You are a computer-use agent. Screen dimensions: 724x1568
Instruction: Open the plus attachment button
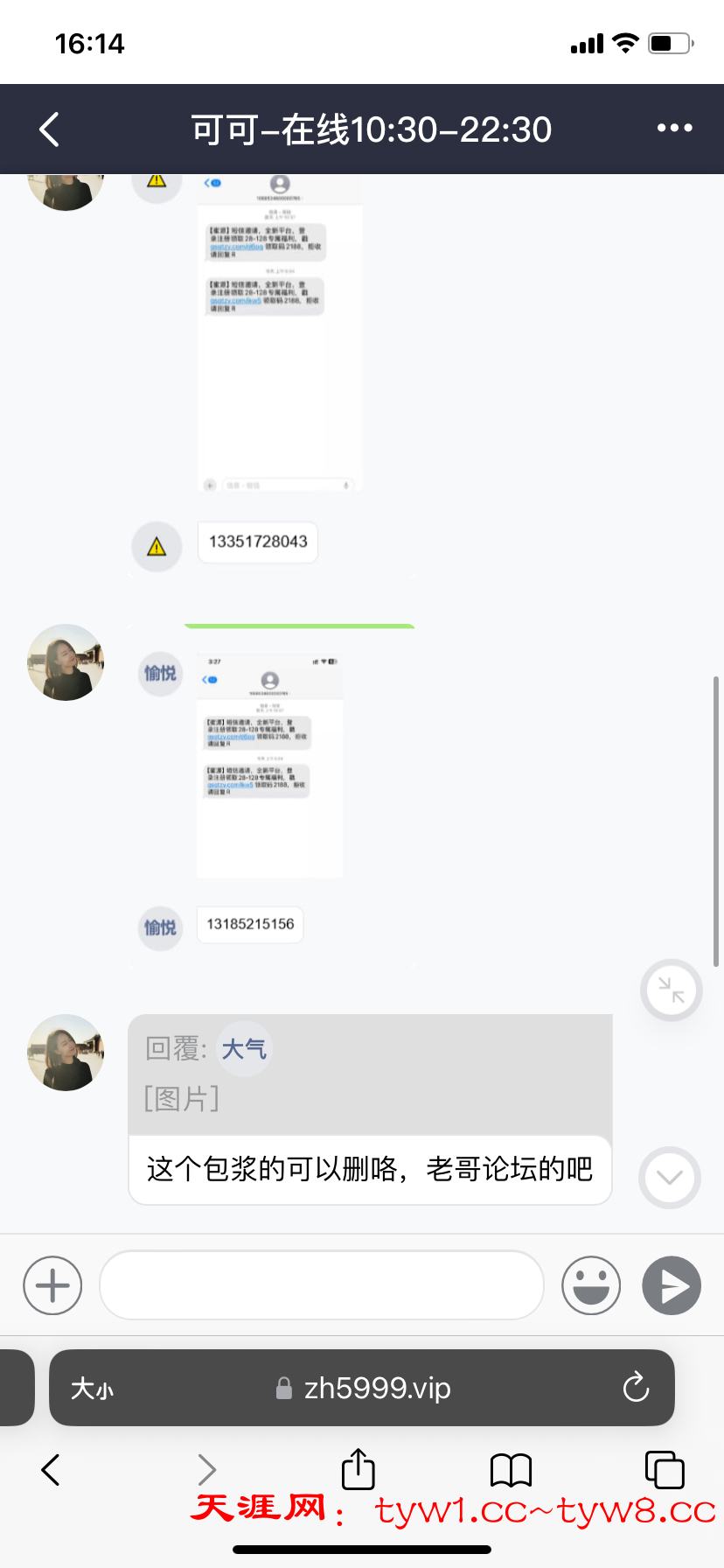[x=52, y=1285]
